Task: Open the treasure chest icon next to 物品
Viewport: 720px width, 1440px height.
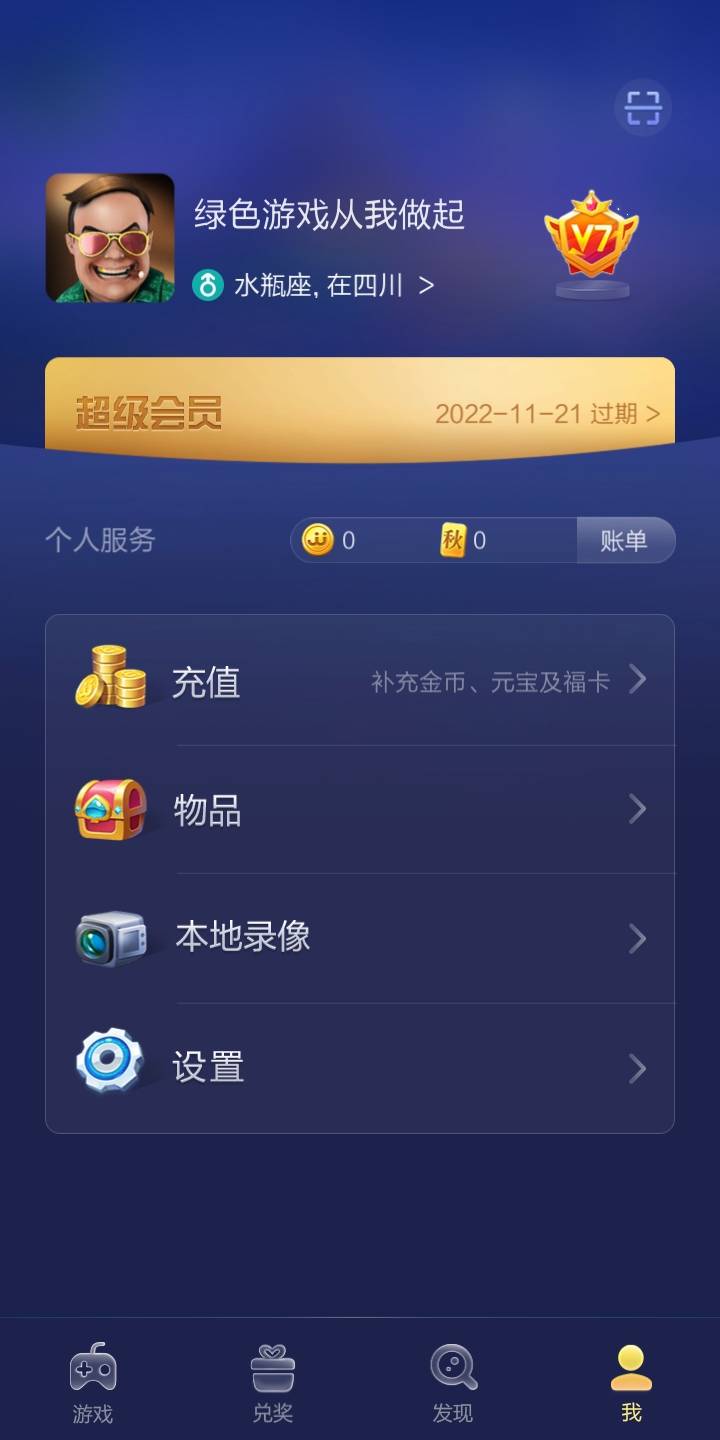Action: click(111, 808)
